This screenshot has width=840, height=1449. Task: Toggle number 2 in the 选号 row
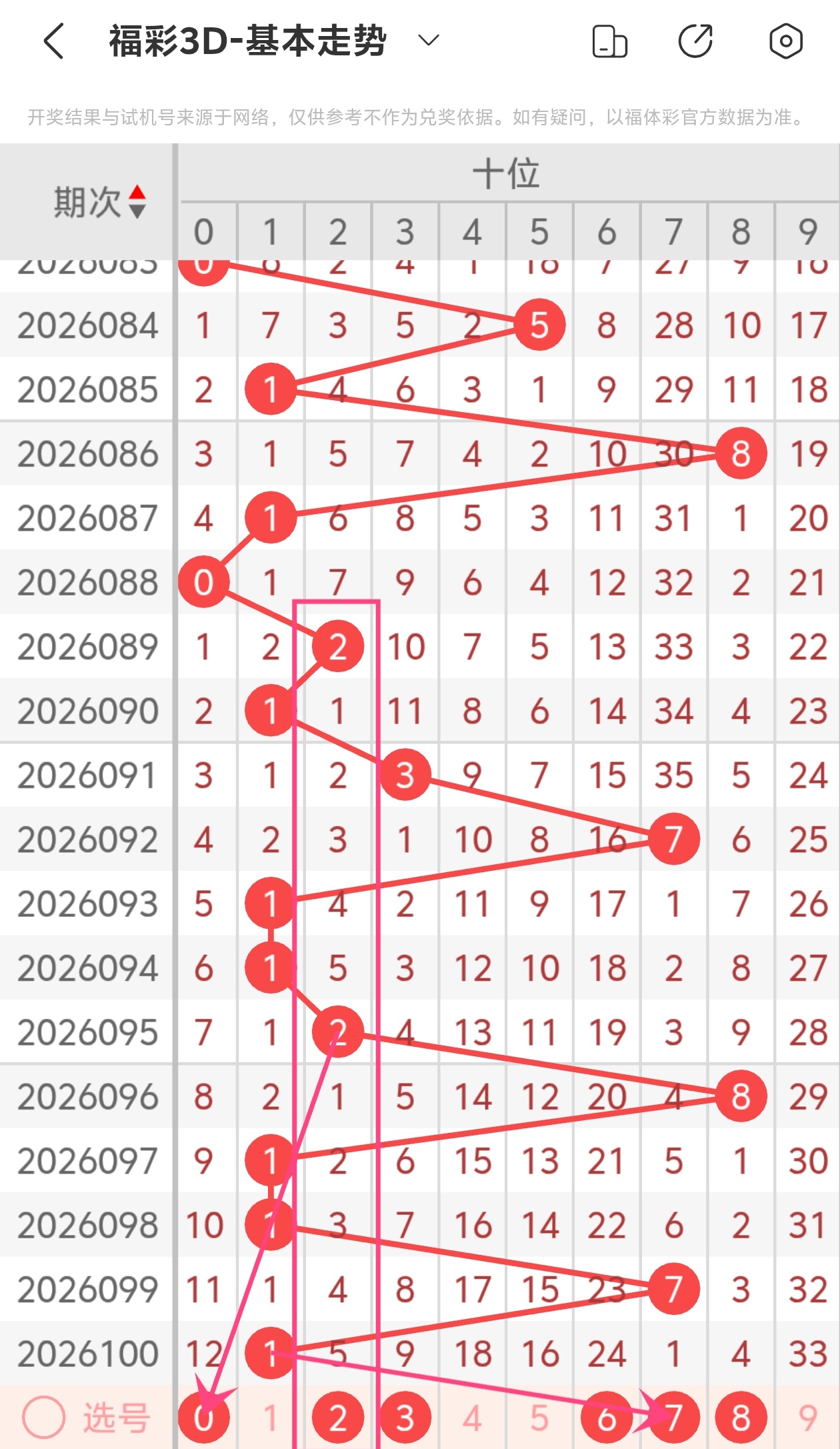[x=337, y=1418]
